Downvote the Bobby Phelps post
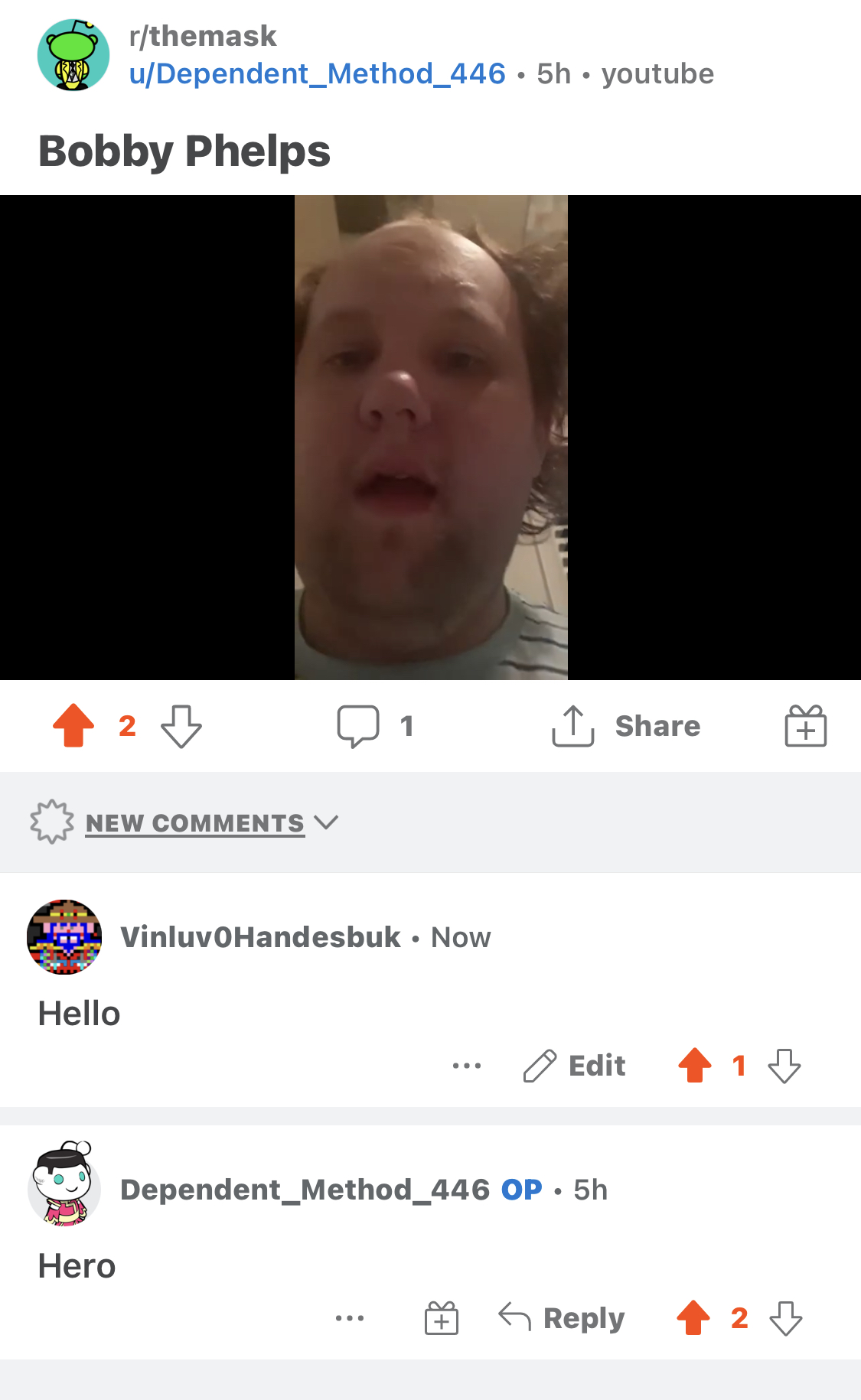The width and height of the screenshot is (861, 1400). 181,726
